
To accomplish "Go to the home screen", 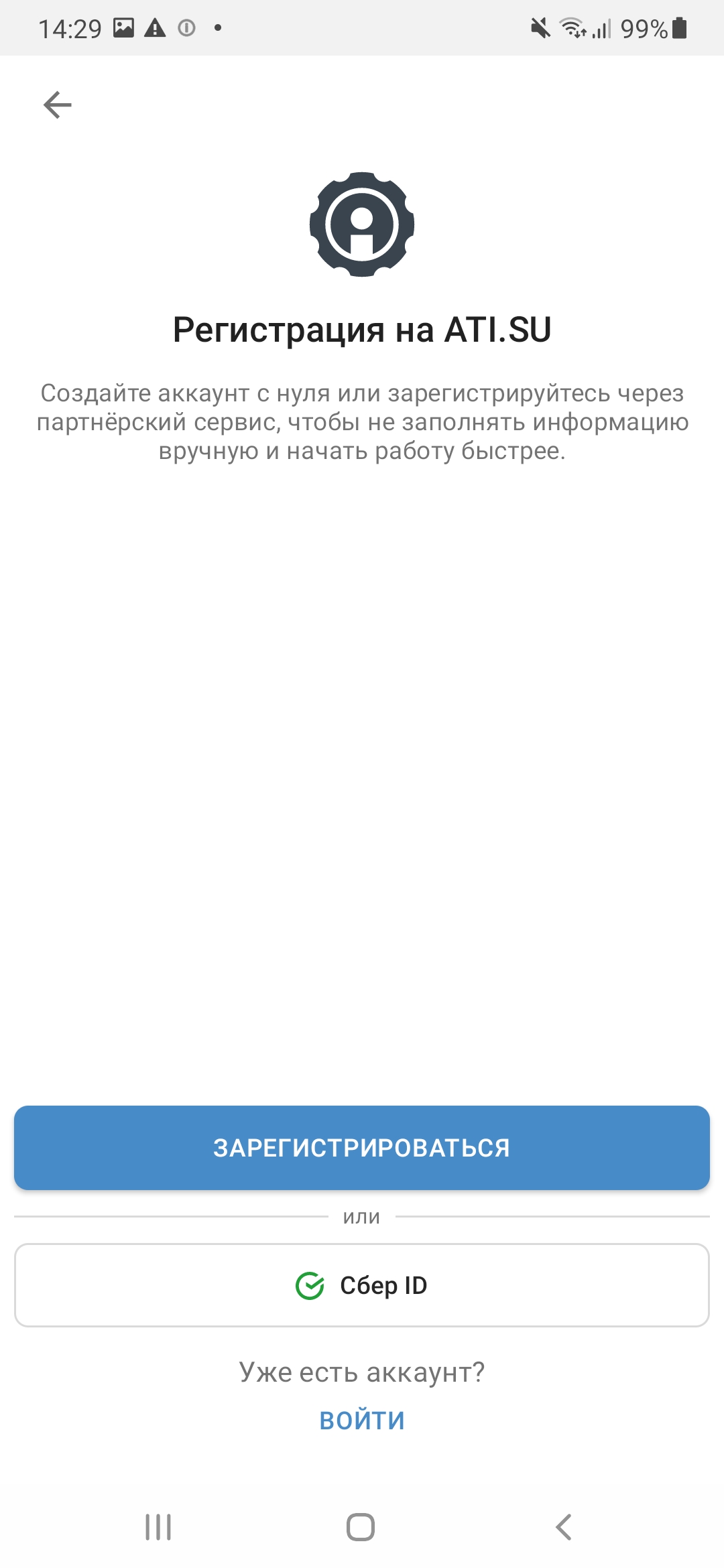I will 361,1527.
